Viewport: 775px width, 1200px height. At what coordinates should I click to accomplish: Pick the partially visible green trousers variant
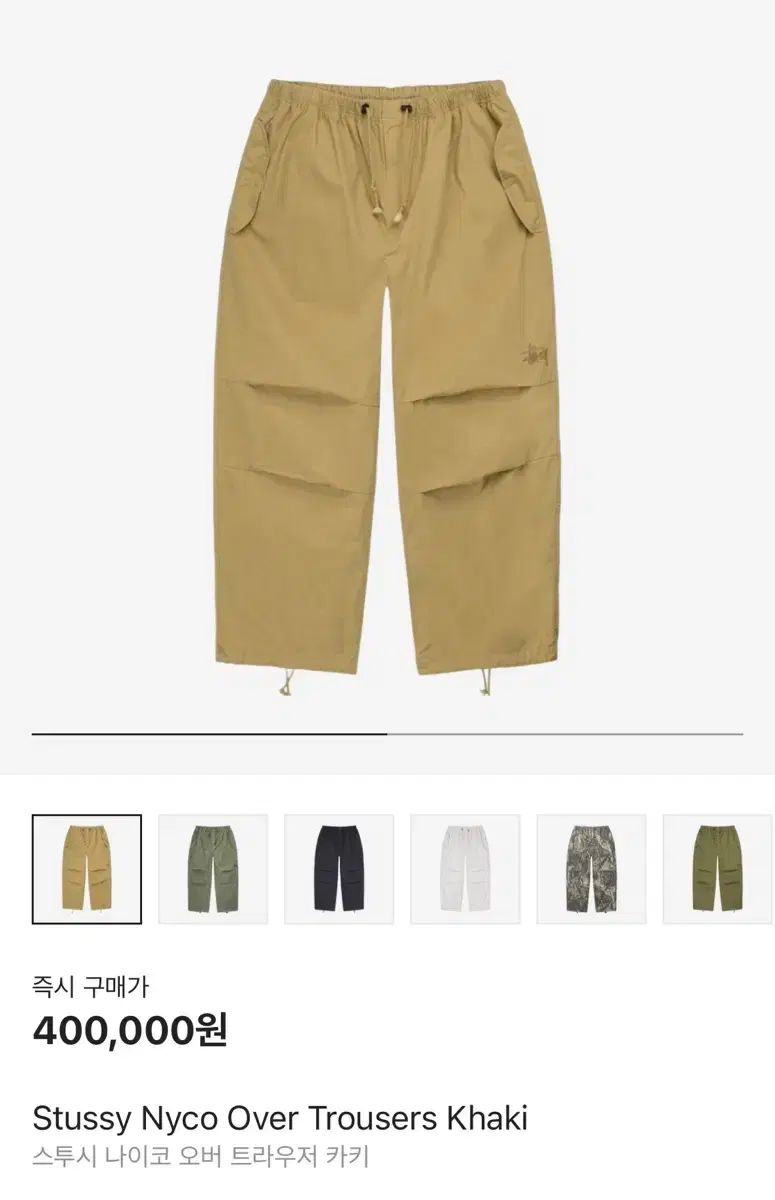coord(717,869)
